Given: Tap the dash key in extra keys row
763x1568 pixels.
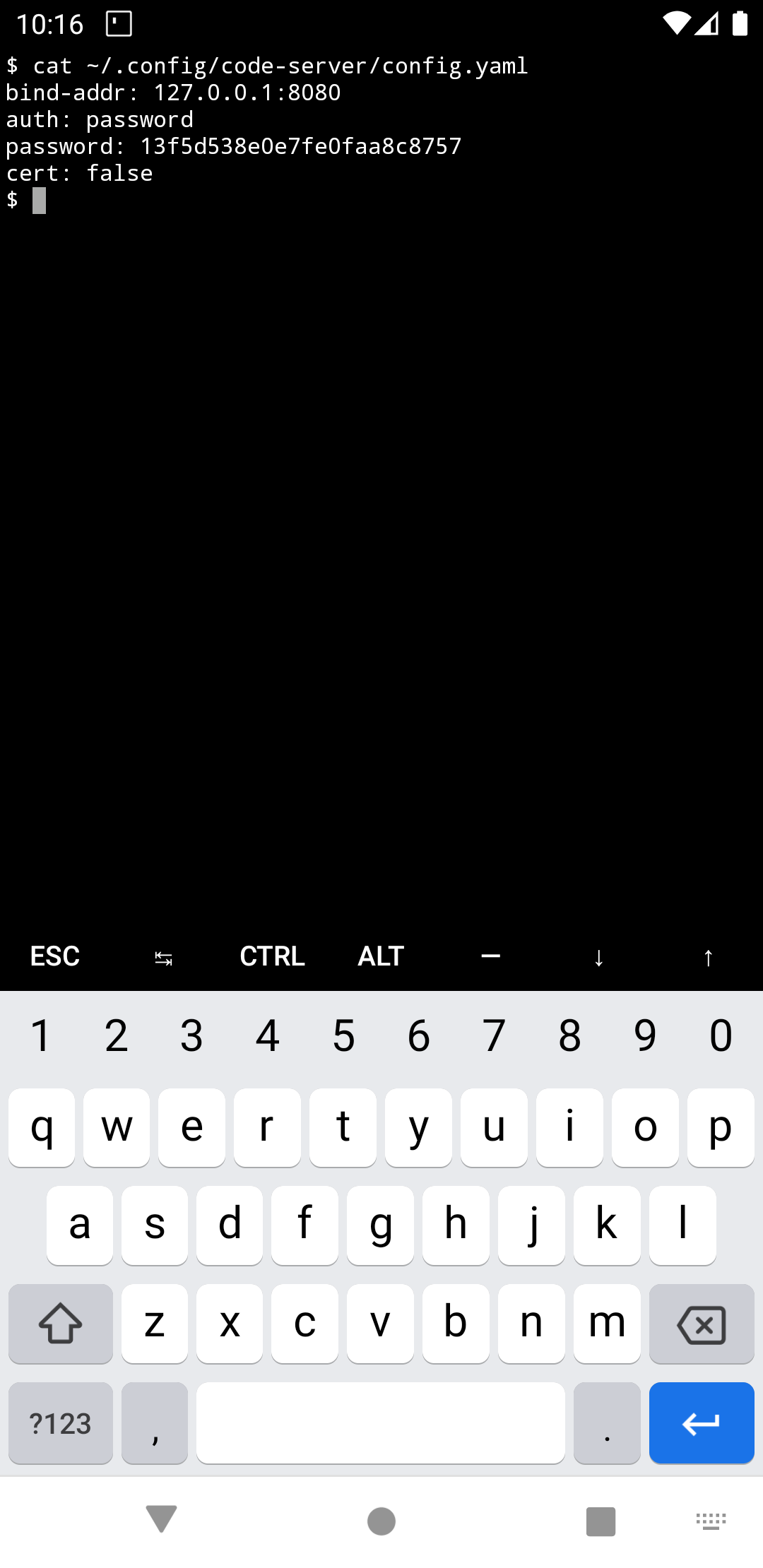Looking at the screenshot, I should [x=490, y=956].
